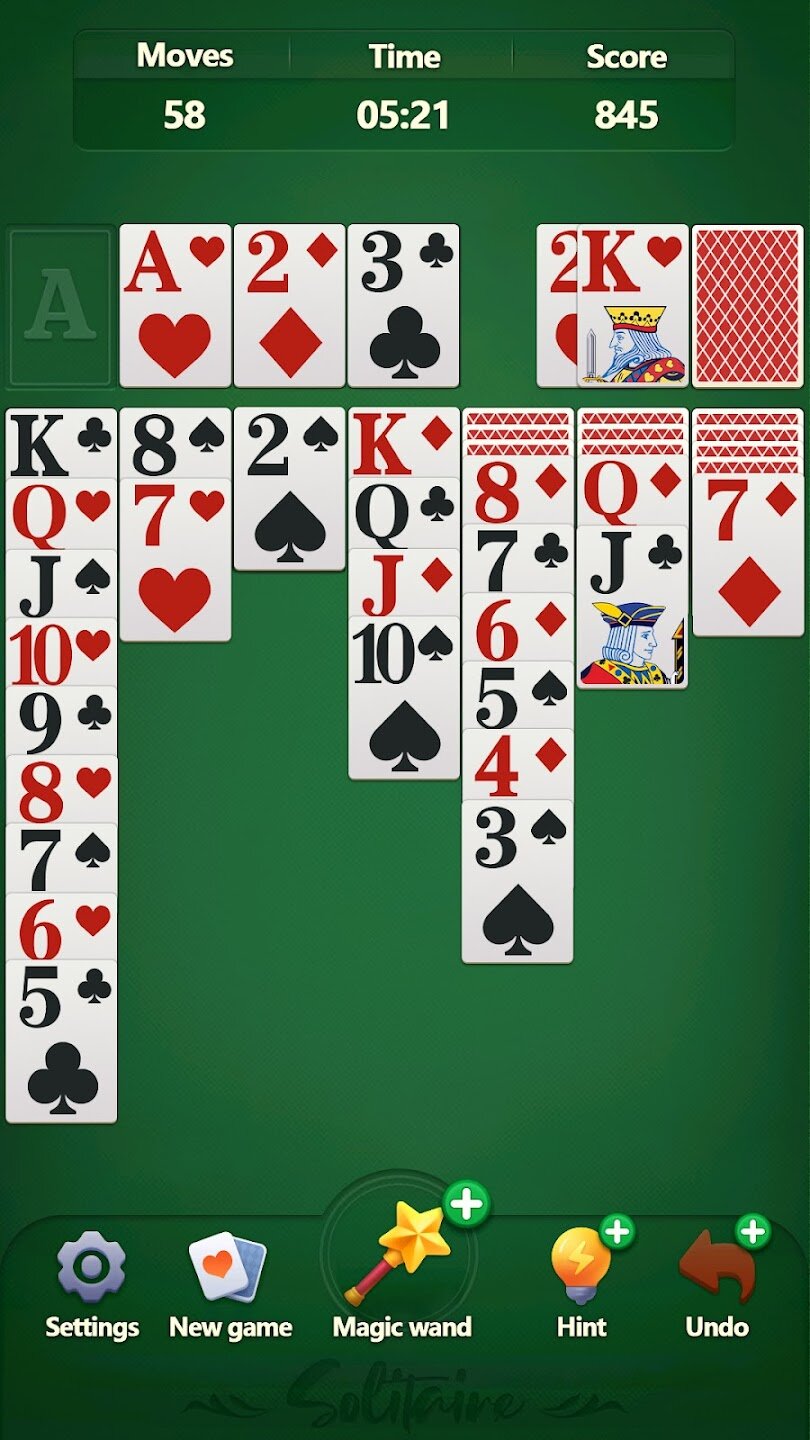The width and height of the screenshot is (810, 1440).
Task: Tap the 2 of diamonds foundation
Action: [289, 305]
